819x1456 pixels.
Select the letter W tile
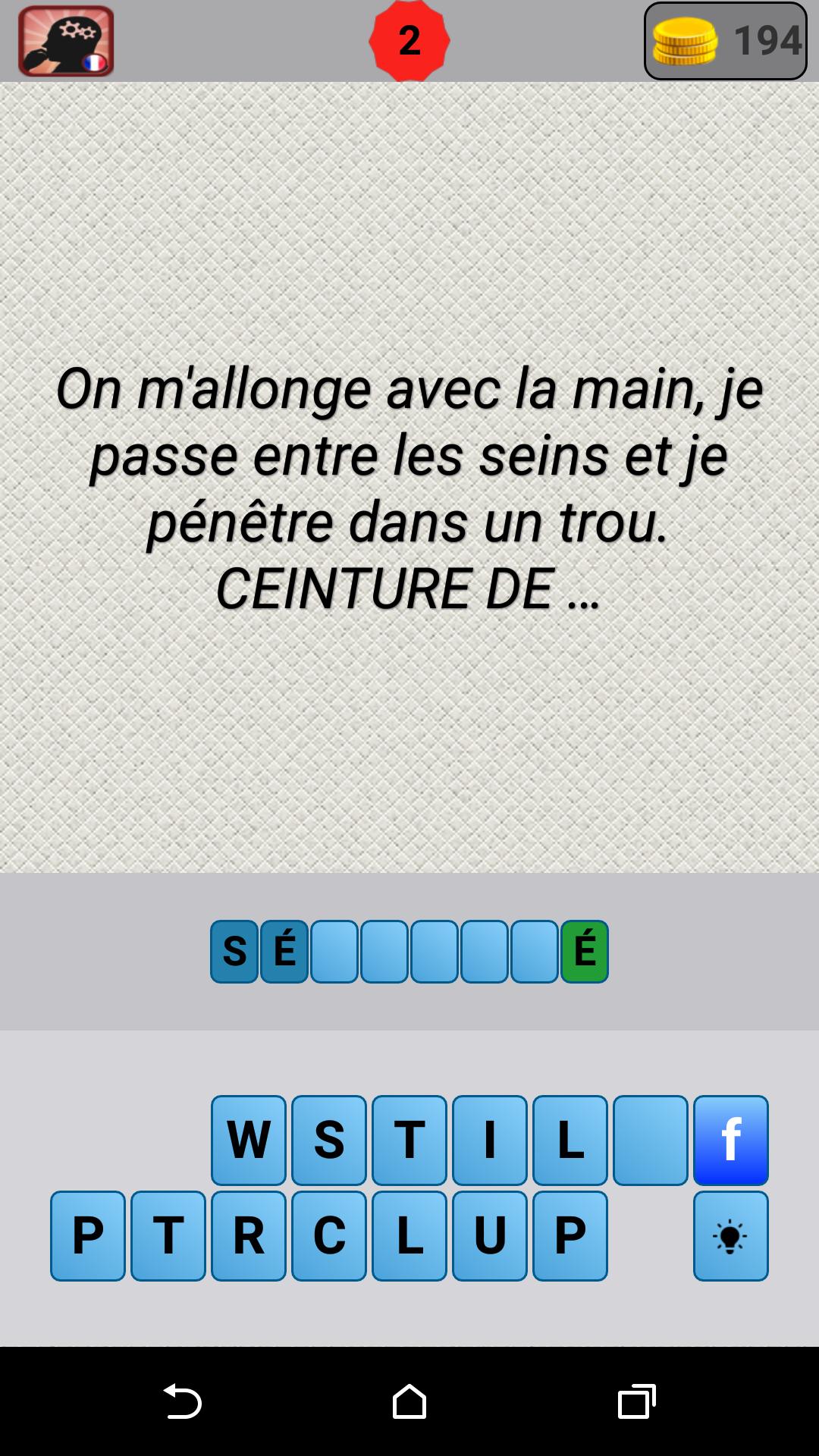248,1138
